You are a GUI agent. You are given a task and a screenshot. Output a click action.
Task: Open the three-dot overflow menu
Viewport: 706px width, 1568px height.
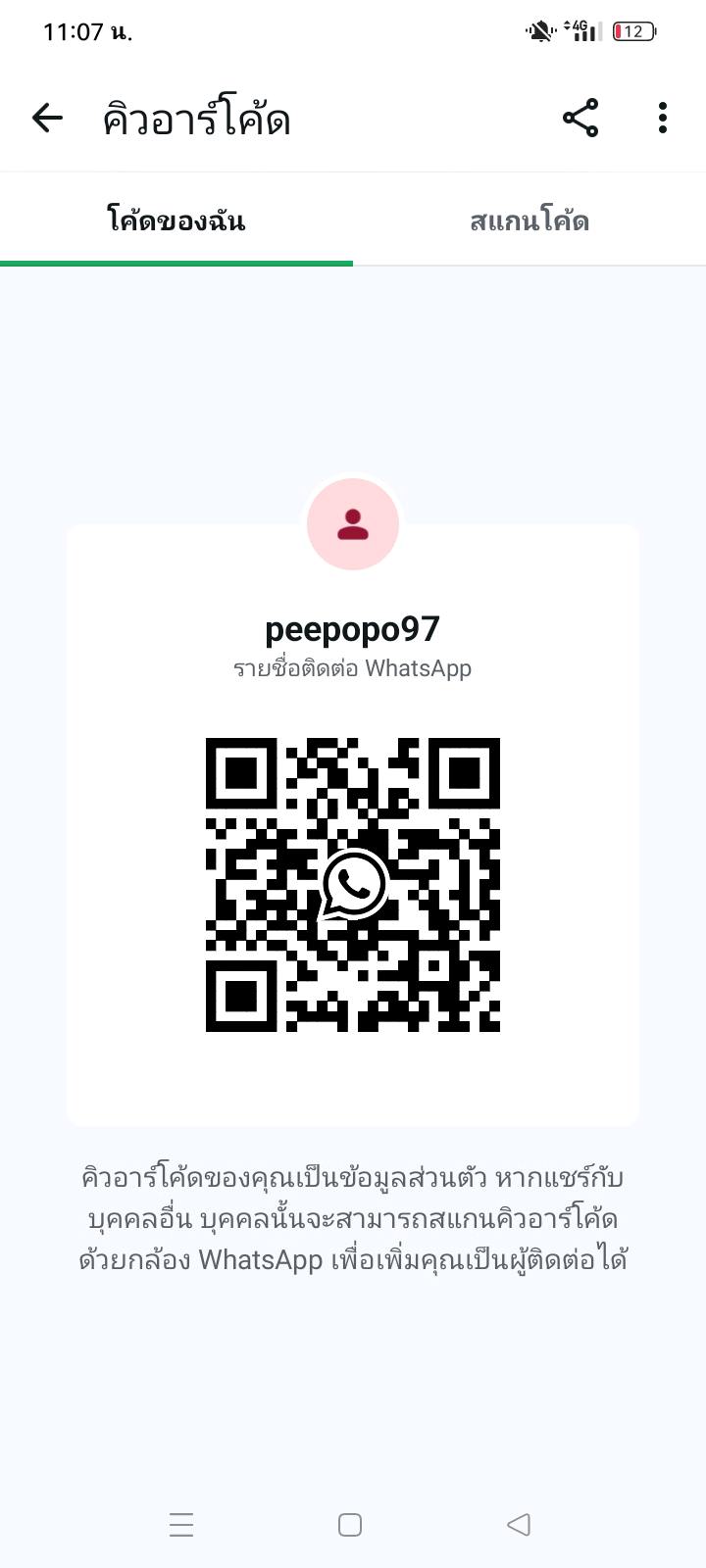[663, 119]
